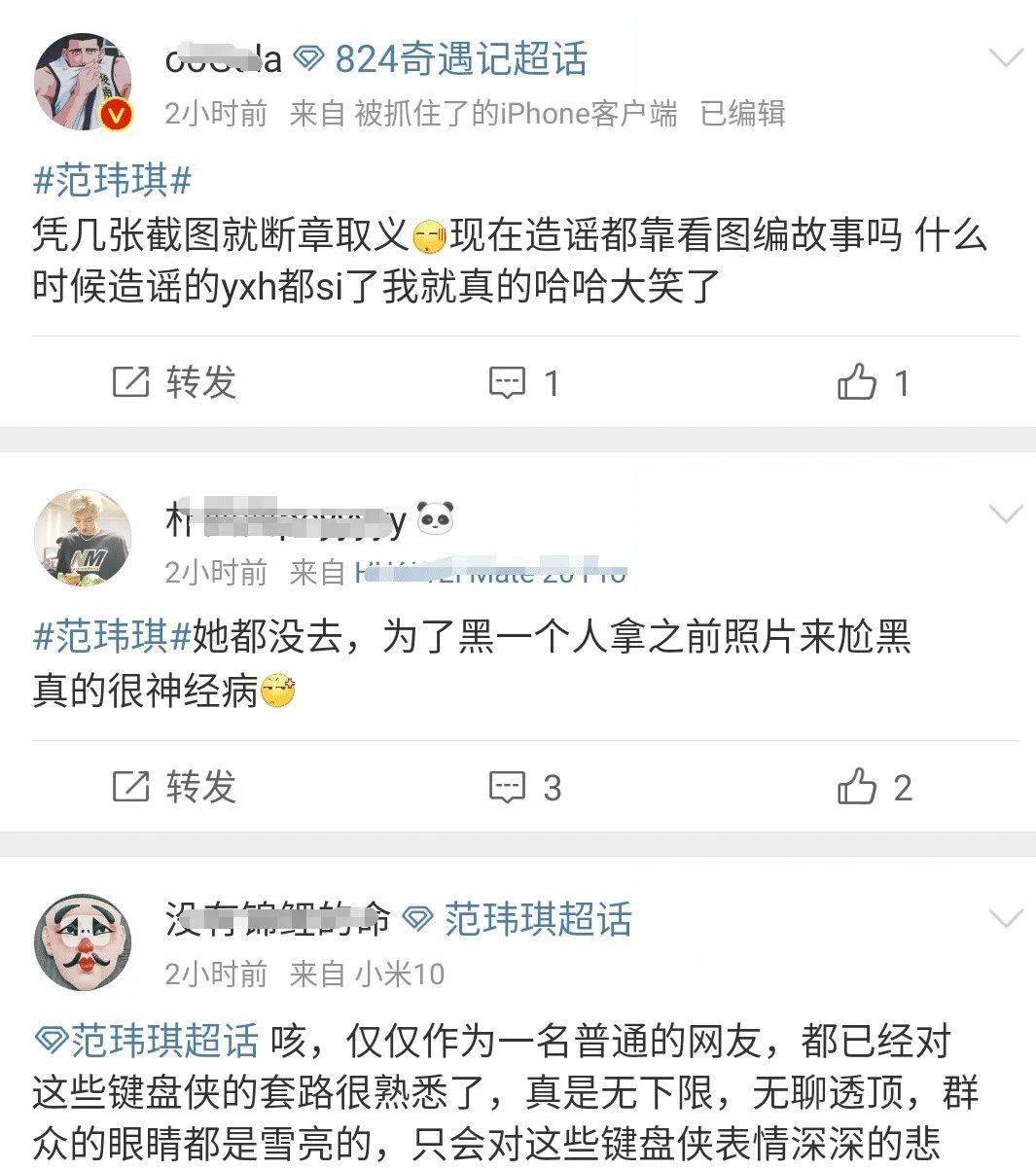Open the 824奇遇记超话 super topic link

[459, 60]
